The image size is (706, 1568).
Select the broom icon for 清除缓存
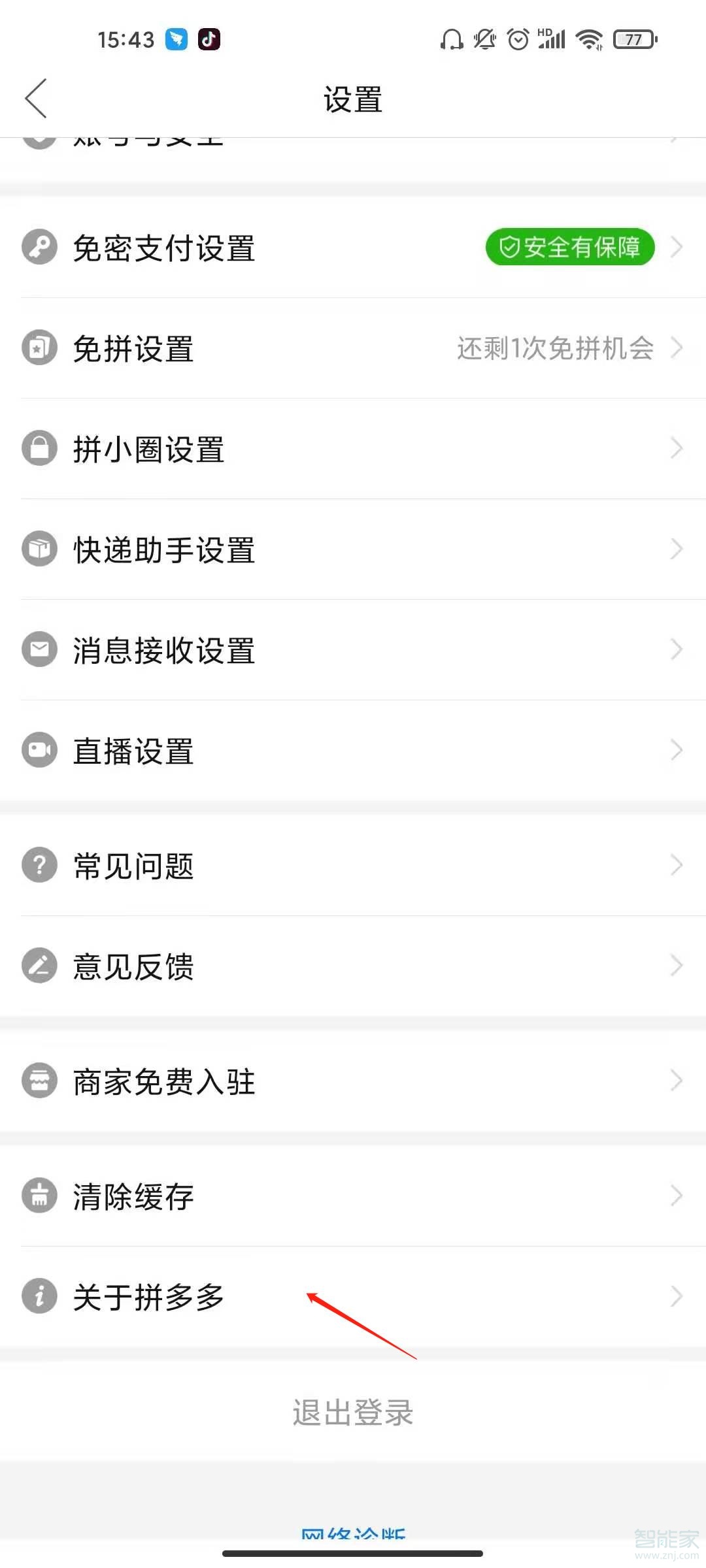[x=39, y=1196]
